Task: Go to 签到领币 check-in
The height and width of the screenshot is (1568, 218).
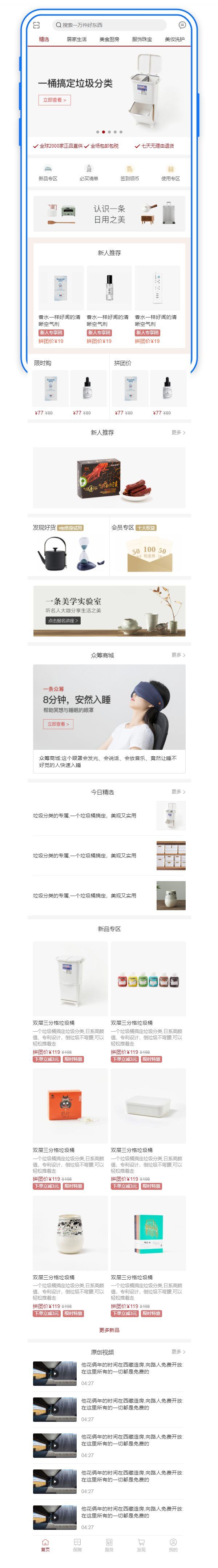Action: point(129,173)
